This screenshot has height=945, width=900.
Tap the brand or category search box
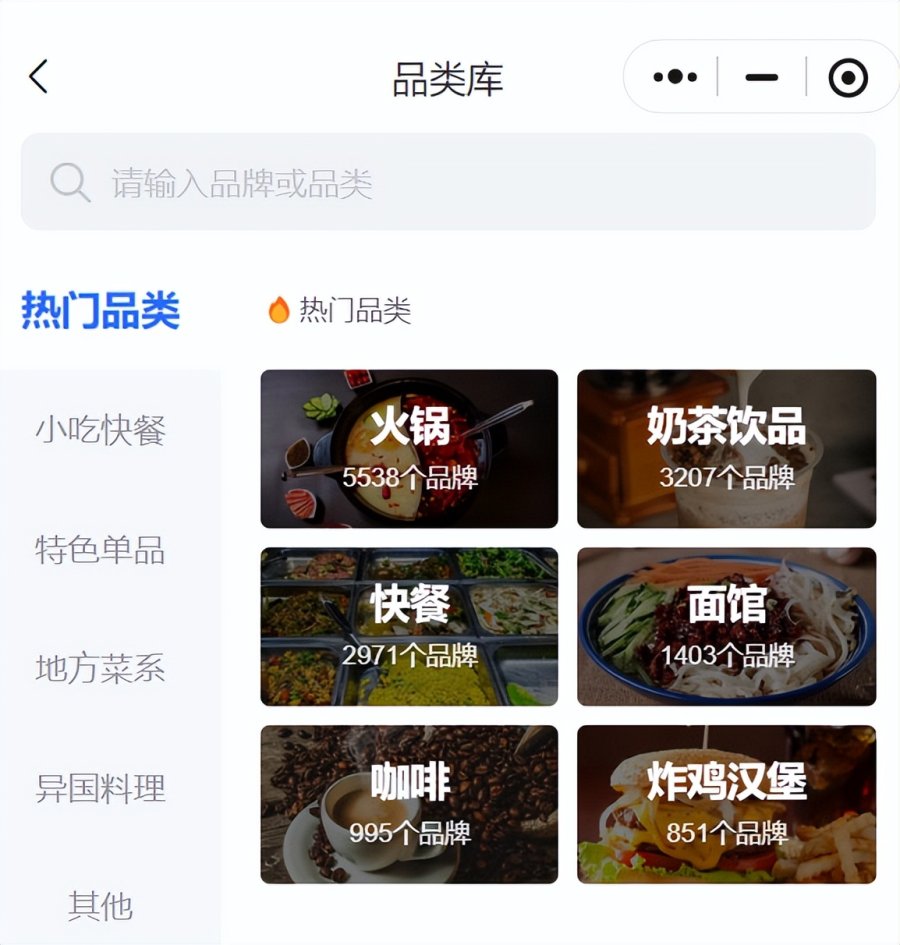[x=447, y=182]
